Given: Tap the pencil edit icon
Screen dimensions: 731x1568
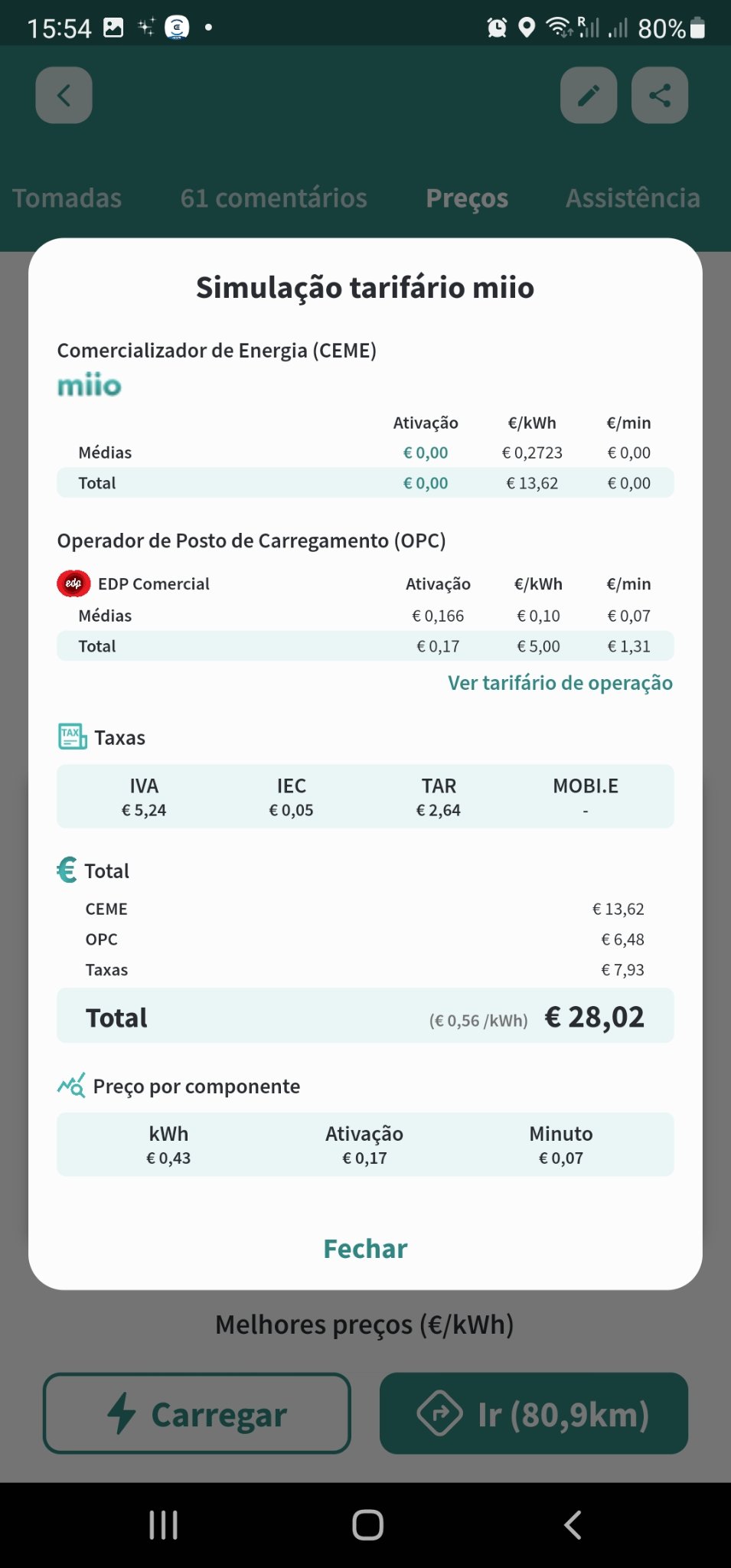Looking at the screenshot, I should [588, 96].
